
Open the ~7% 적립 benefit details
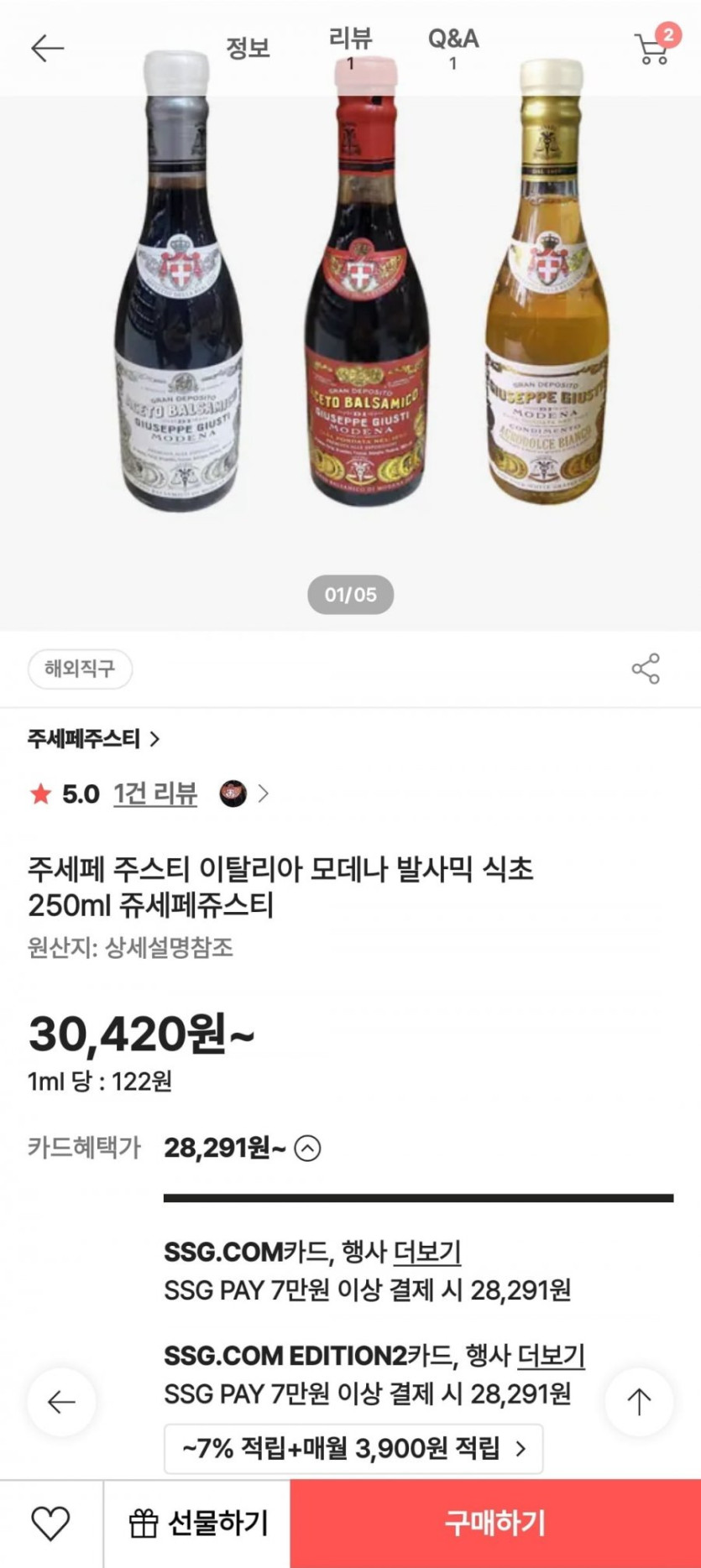pyautogui.click(x=353, y=1448)
